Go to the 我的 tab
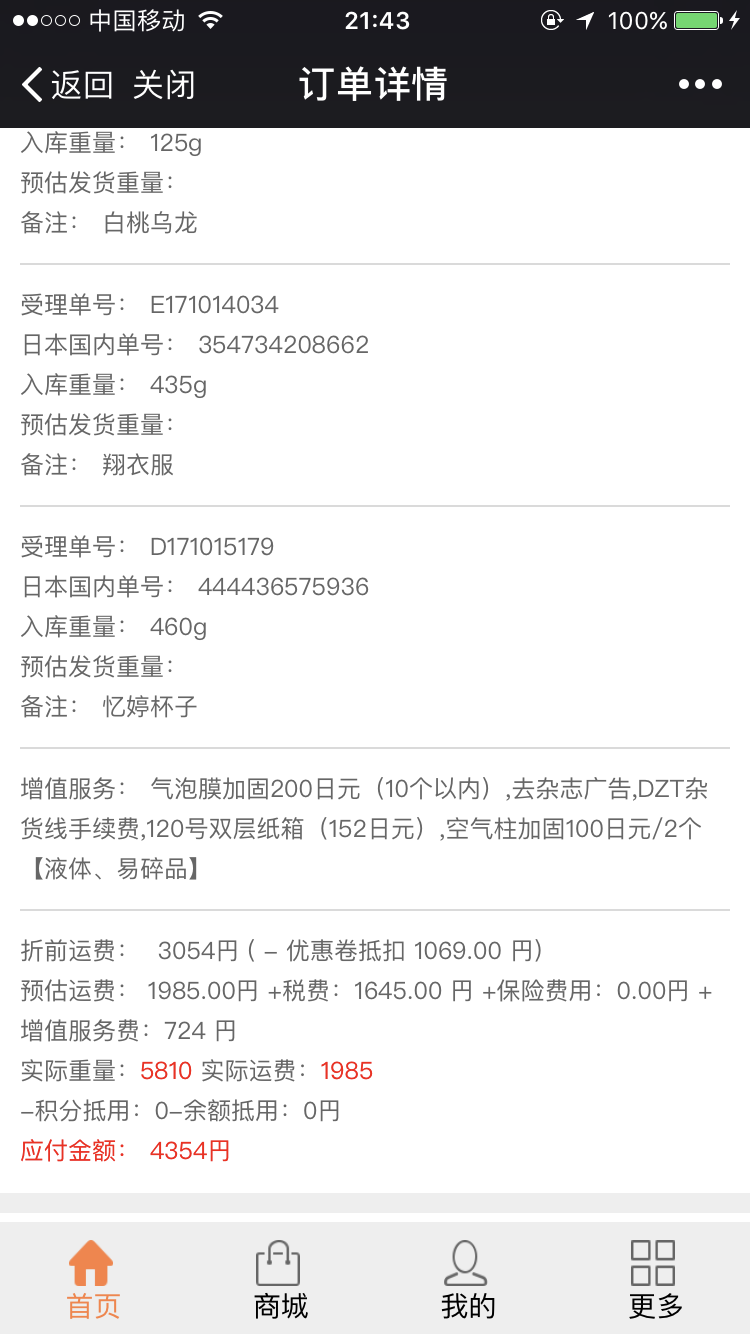Viewport: 750px width, 1334px height. (467, 1279)
